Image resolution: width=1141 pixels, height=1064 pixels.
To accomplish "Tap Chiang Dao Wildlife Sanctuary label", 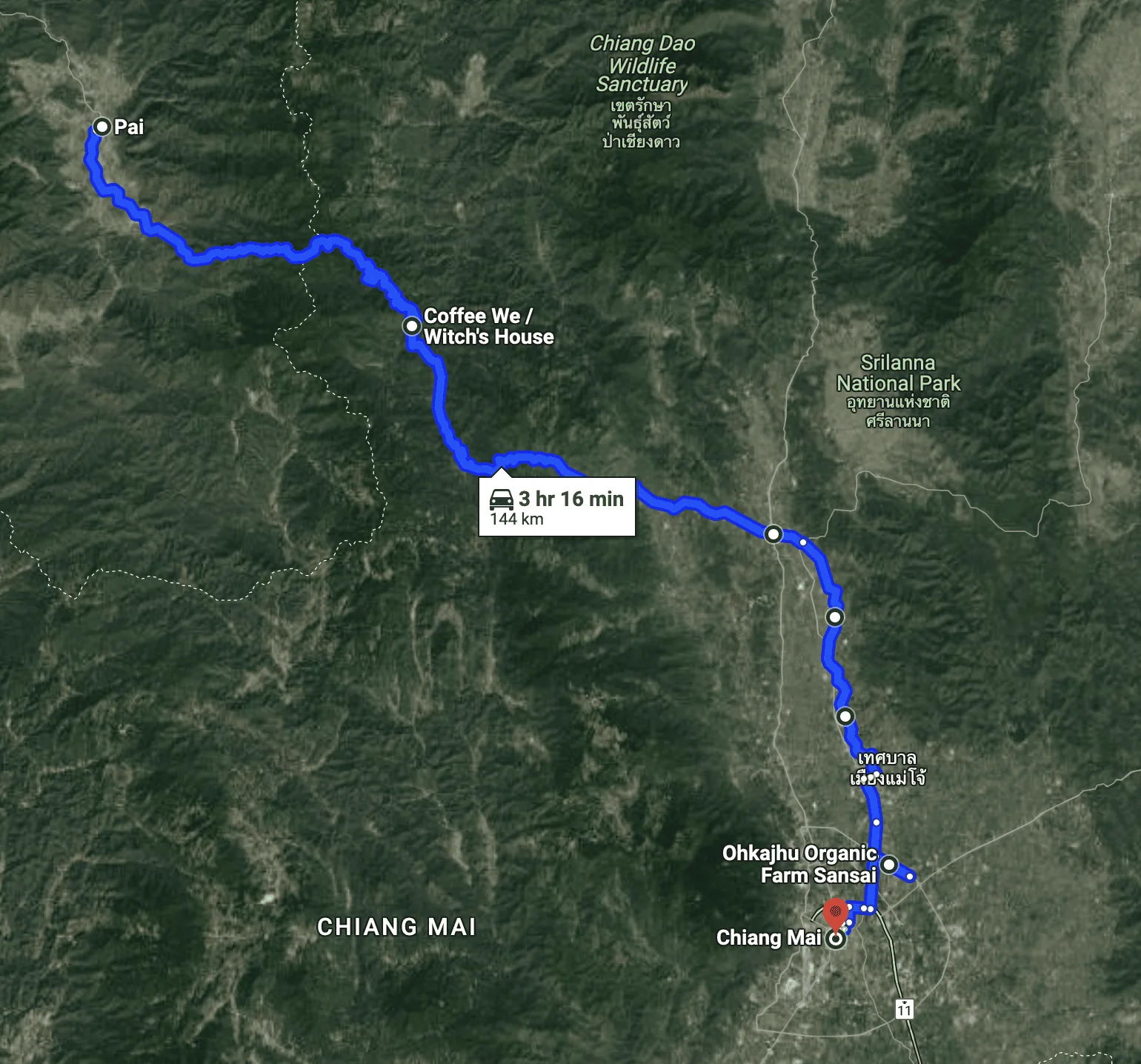I will pyautogui.click(x=642, y=64).
